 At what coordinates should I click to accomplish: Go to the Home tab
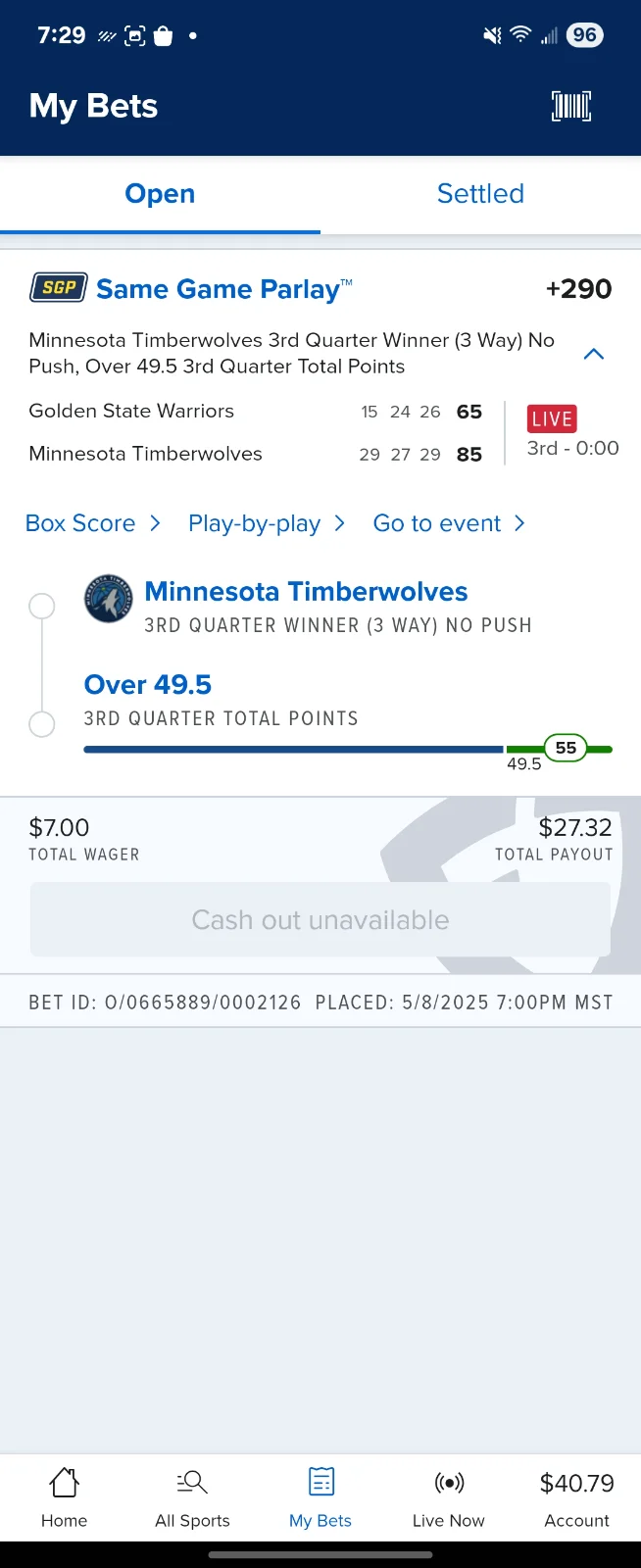[x=64, y=1497]
